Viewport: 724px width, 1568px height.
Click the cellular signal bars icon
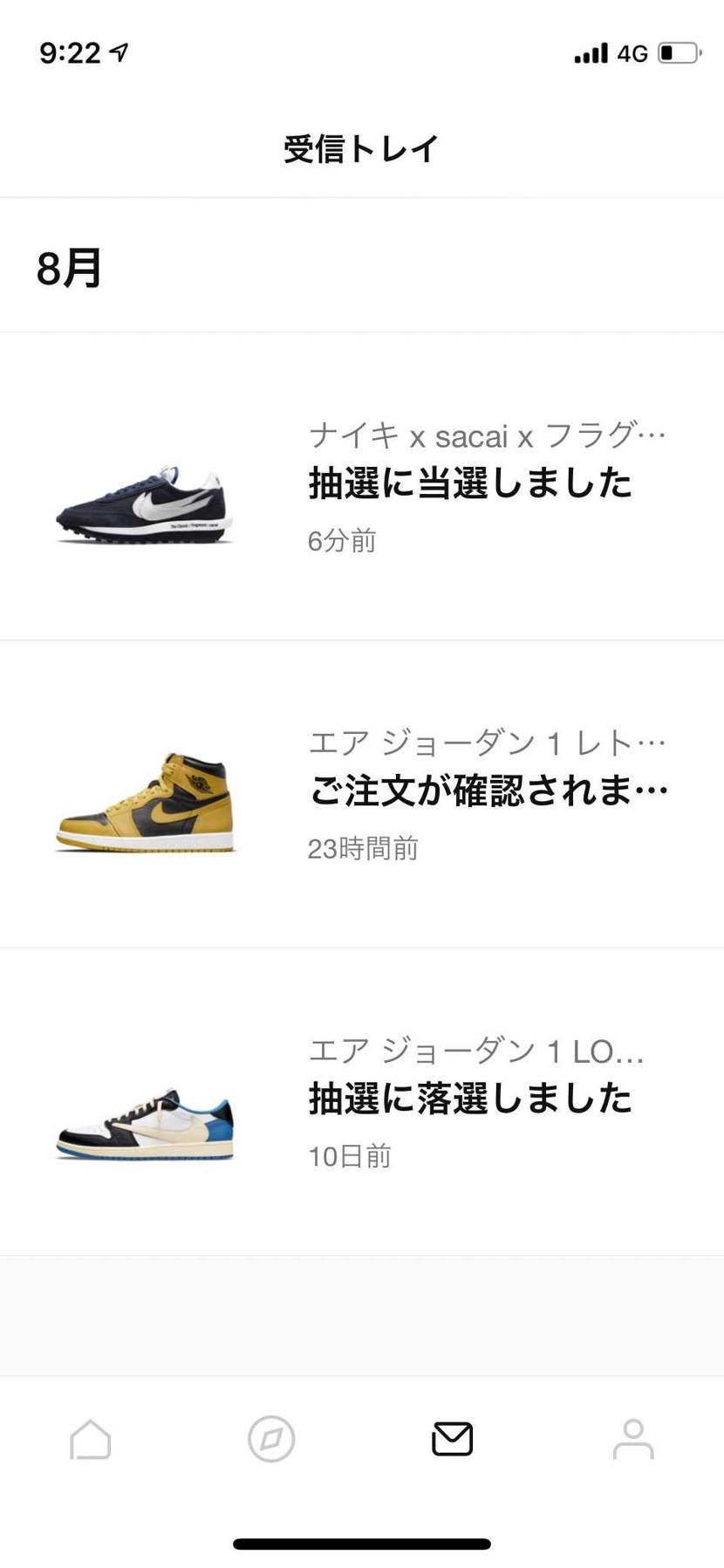(590, 52)
